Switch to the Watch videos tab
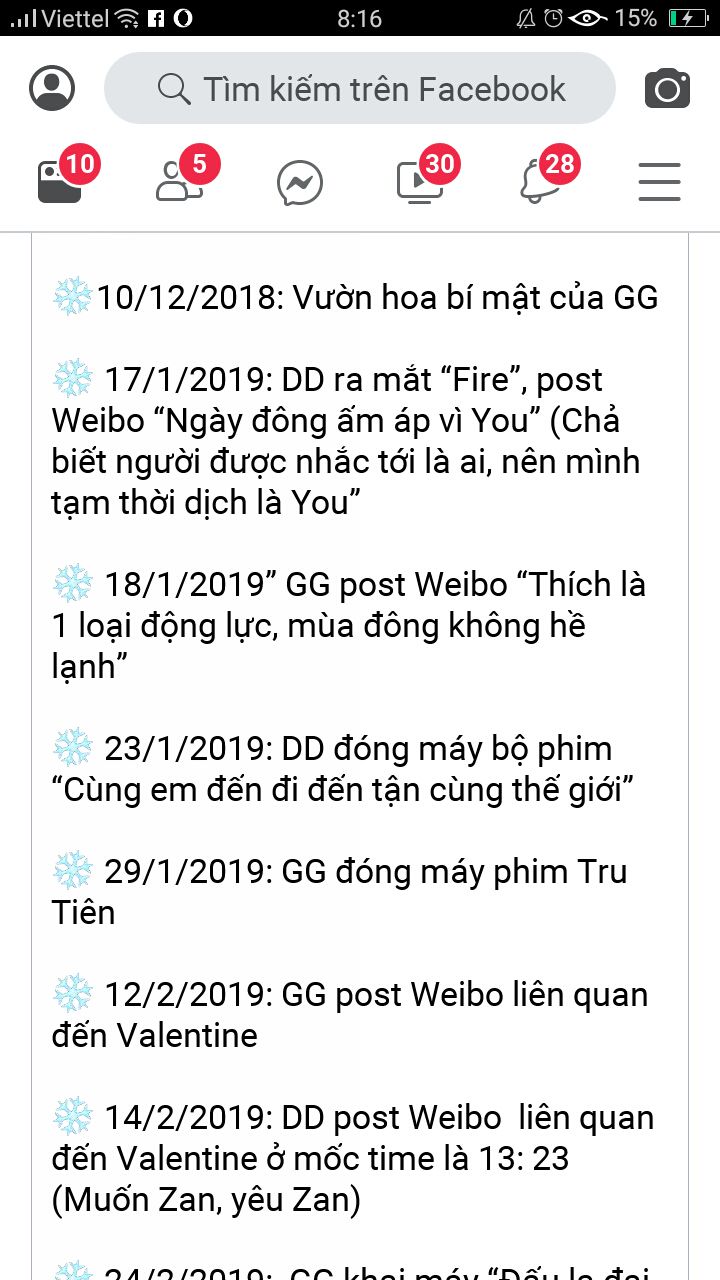Image resolution: width=720 pixels, height=1280 pixels. click(x=420, y=182)
